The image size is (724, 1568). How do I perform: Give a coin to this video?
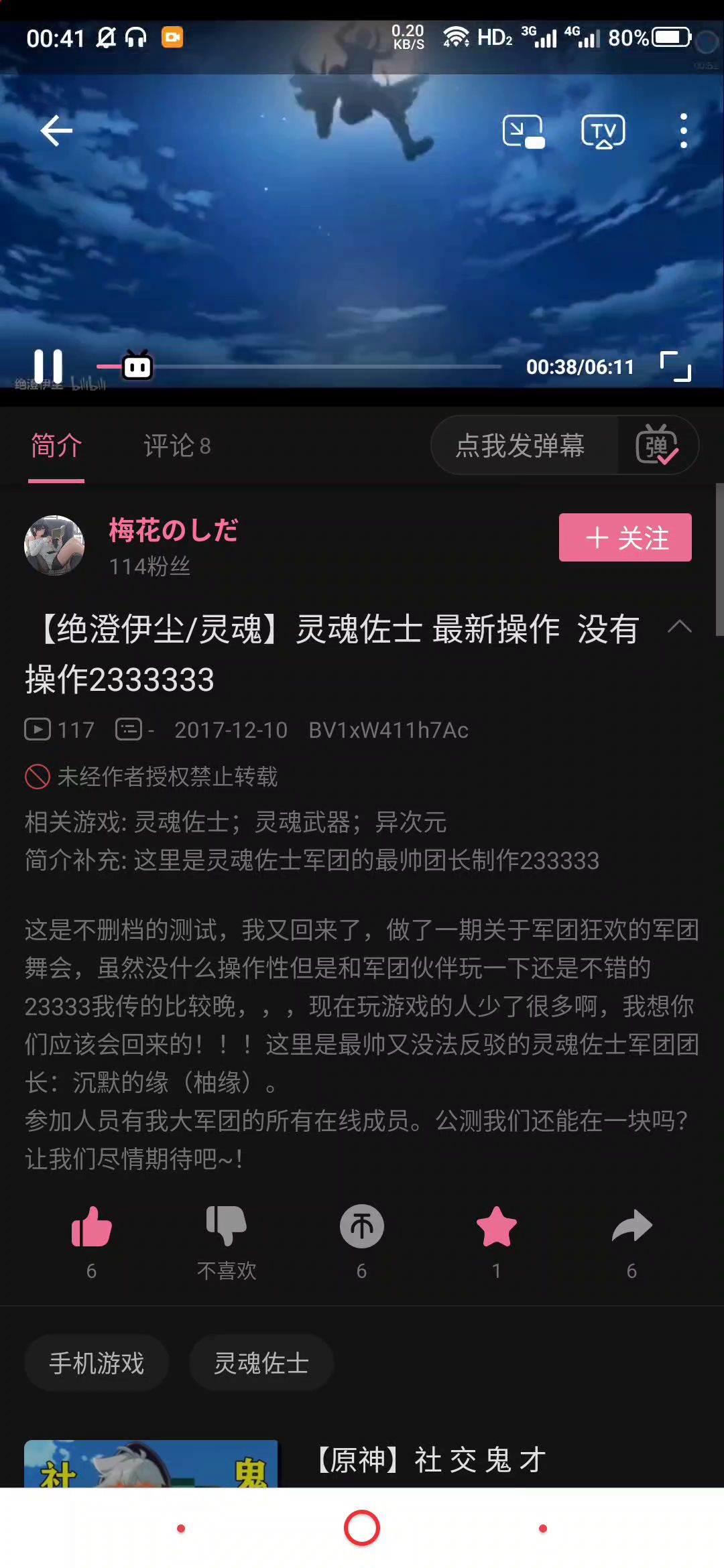(x=361, y=1228)
